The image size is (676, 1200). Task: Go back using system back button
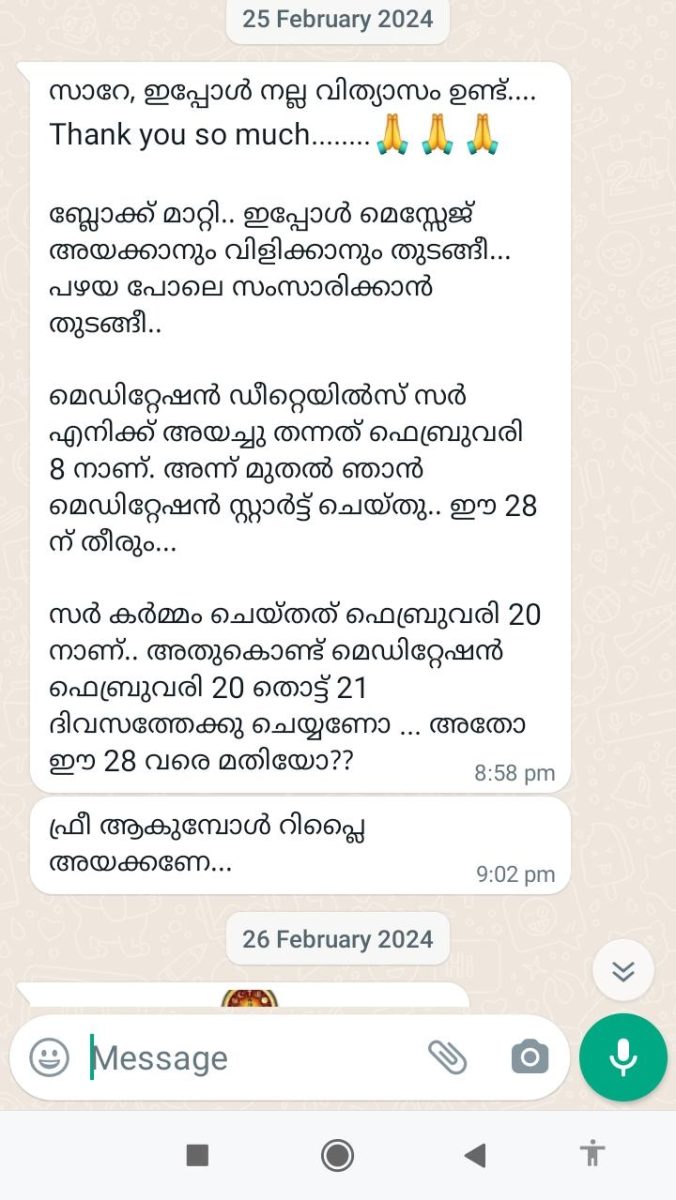click(x=475, y=1156)
